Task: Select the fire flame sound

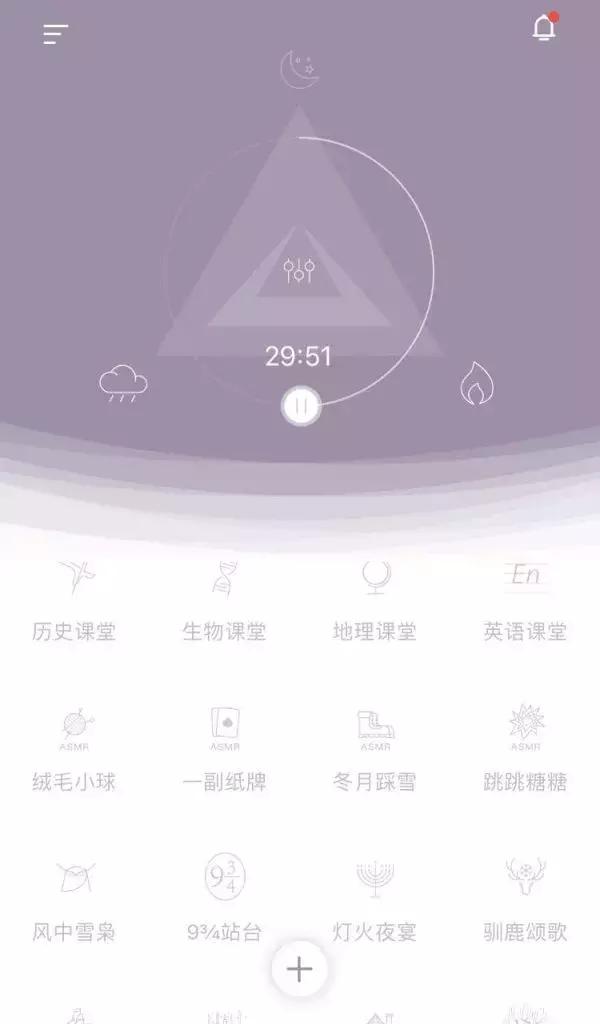Action: (477, 382)
